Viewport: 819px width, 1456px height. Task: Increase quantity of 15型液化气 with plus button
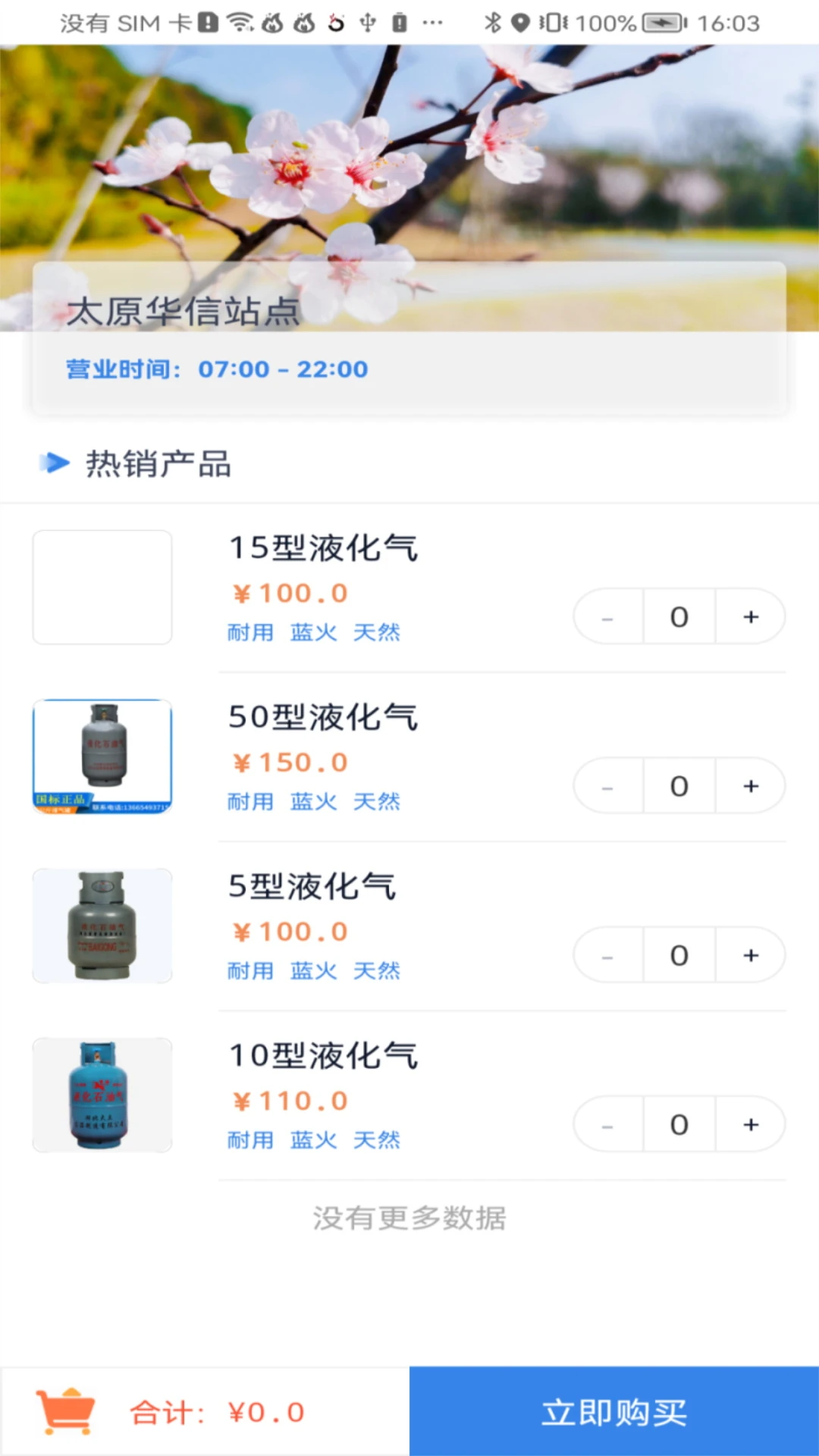(x=749, y=617)
